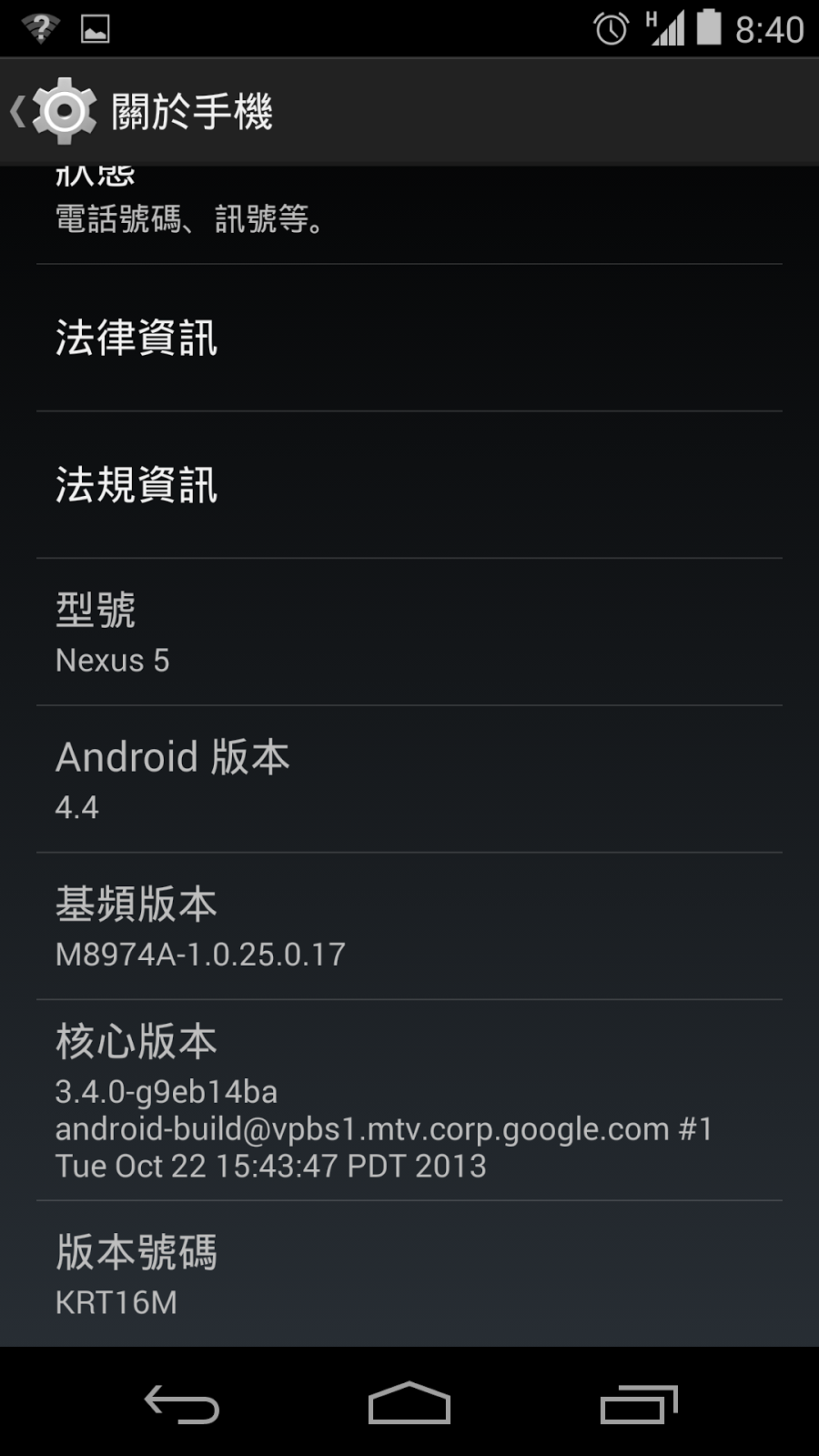Go to the home screen

[409, 1403]
